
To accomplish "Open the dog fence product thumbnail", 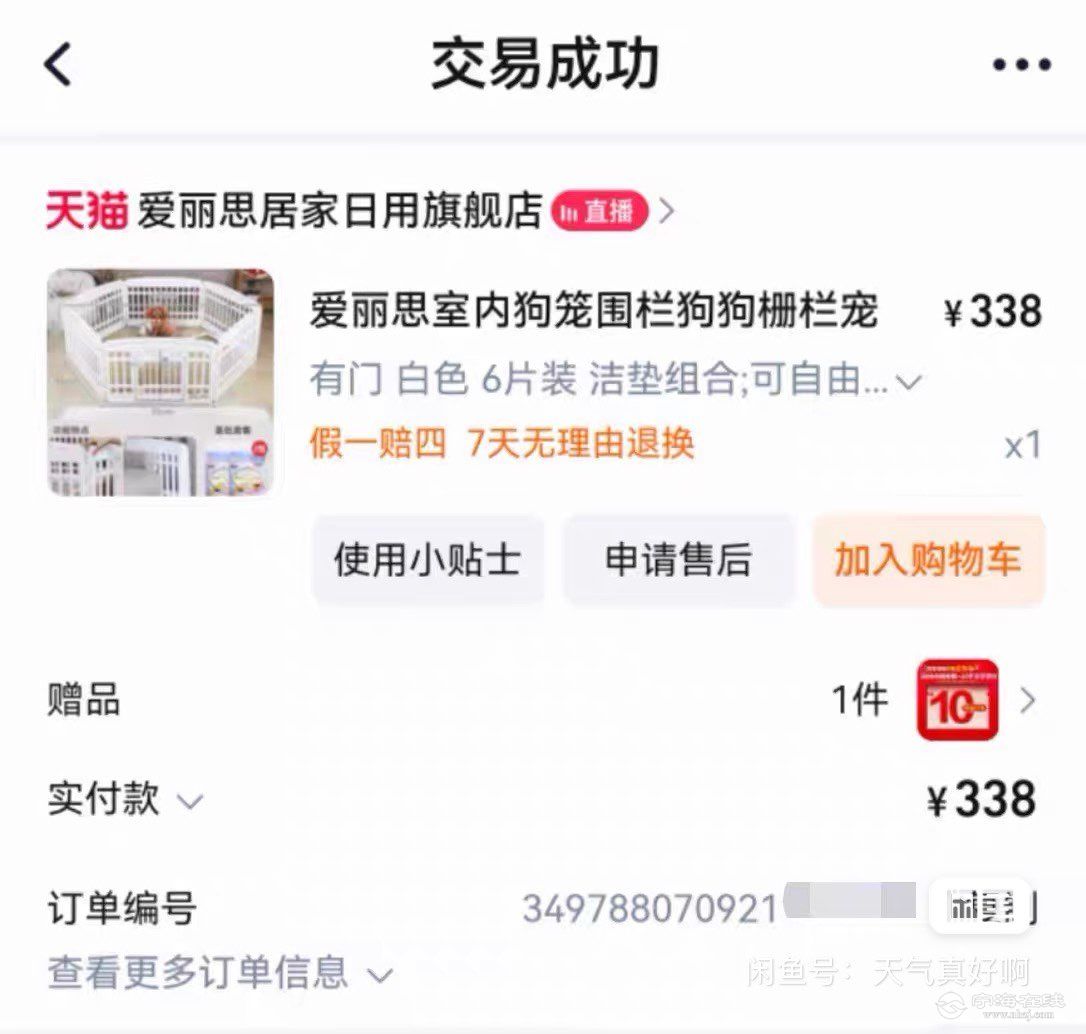I will [161, 383].
